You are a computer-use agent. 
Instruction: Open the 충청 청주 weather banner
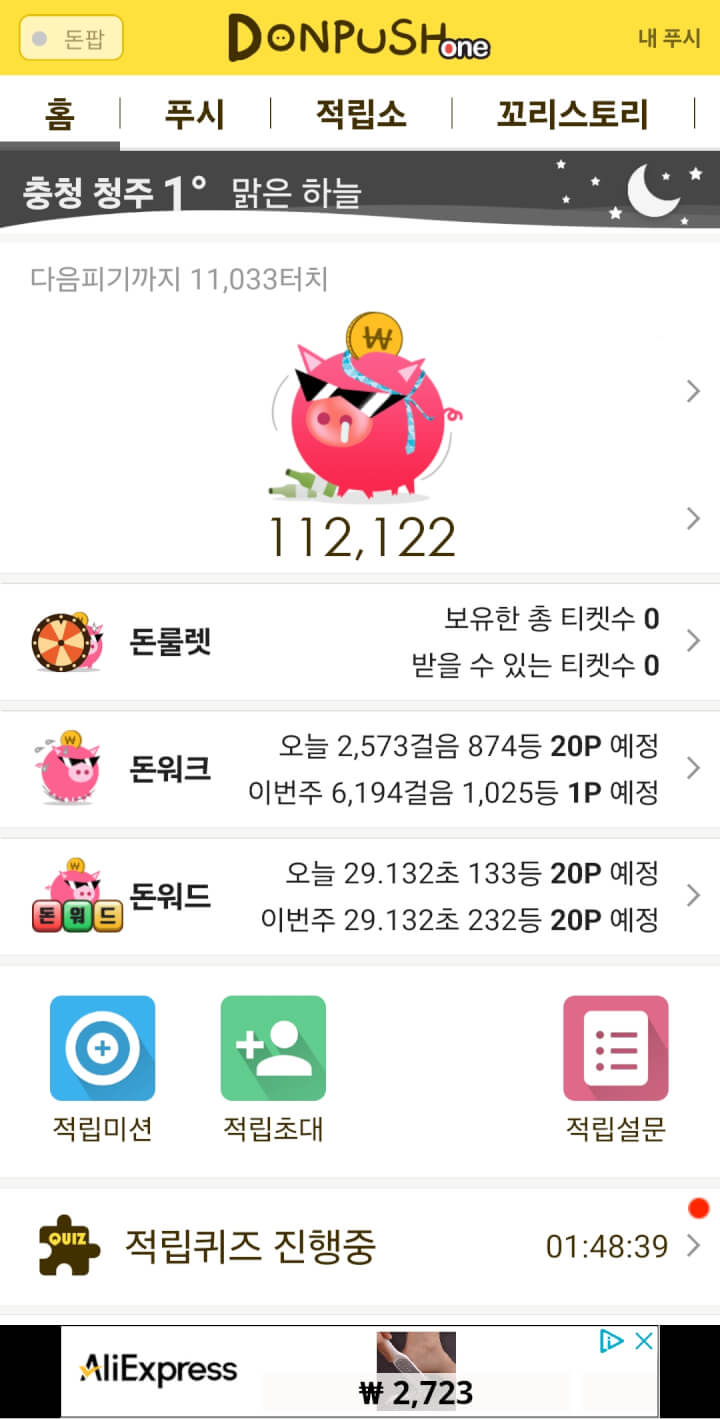click(x=360, y=190)
